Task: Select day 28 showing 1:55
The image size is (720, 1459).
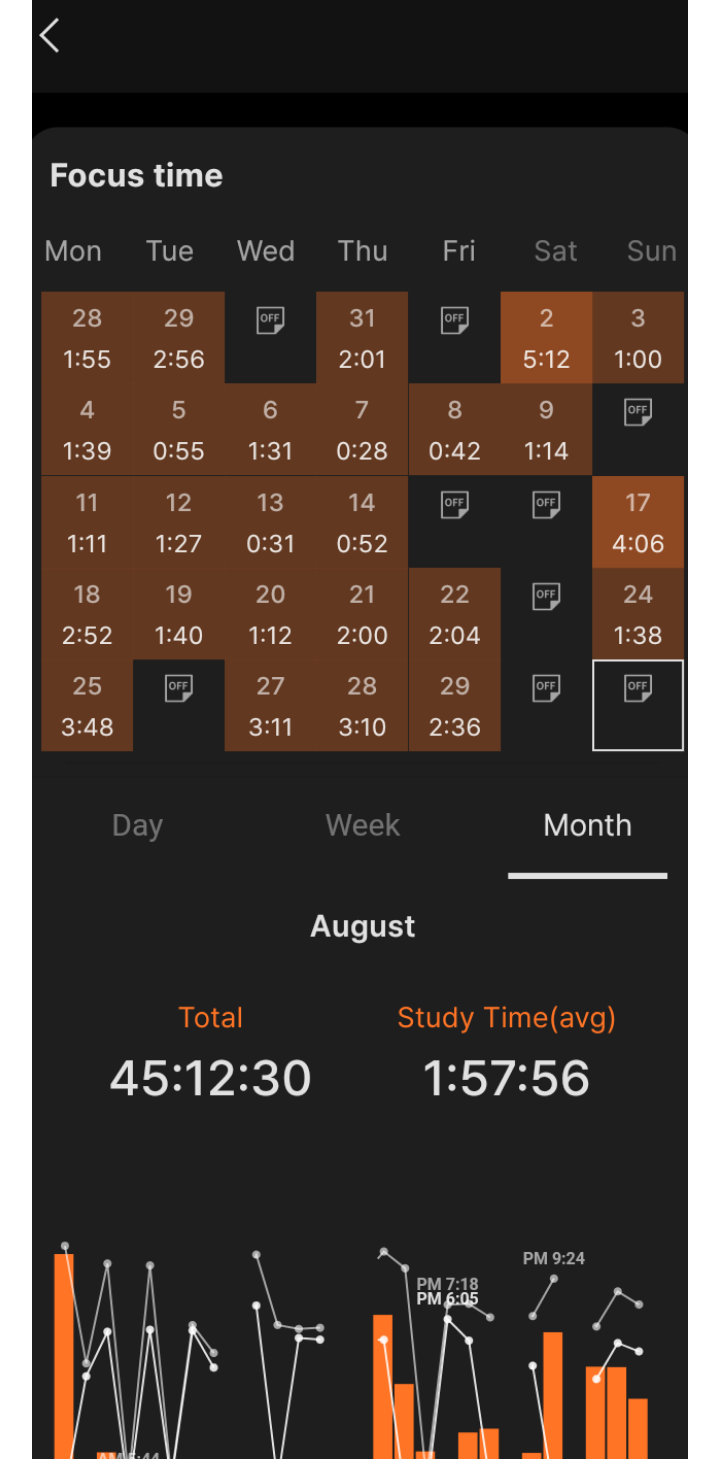Action: 87,338
